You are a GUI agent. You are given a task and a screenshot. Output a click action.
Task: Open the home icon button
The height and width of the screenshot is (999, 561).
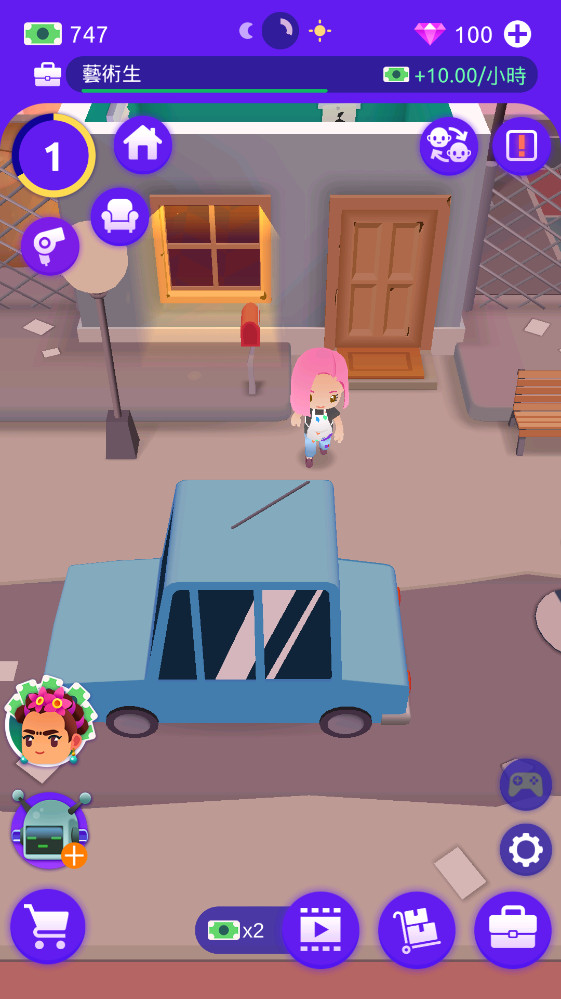143,145
